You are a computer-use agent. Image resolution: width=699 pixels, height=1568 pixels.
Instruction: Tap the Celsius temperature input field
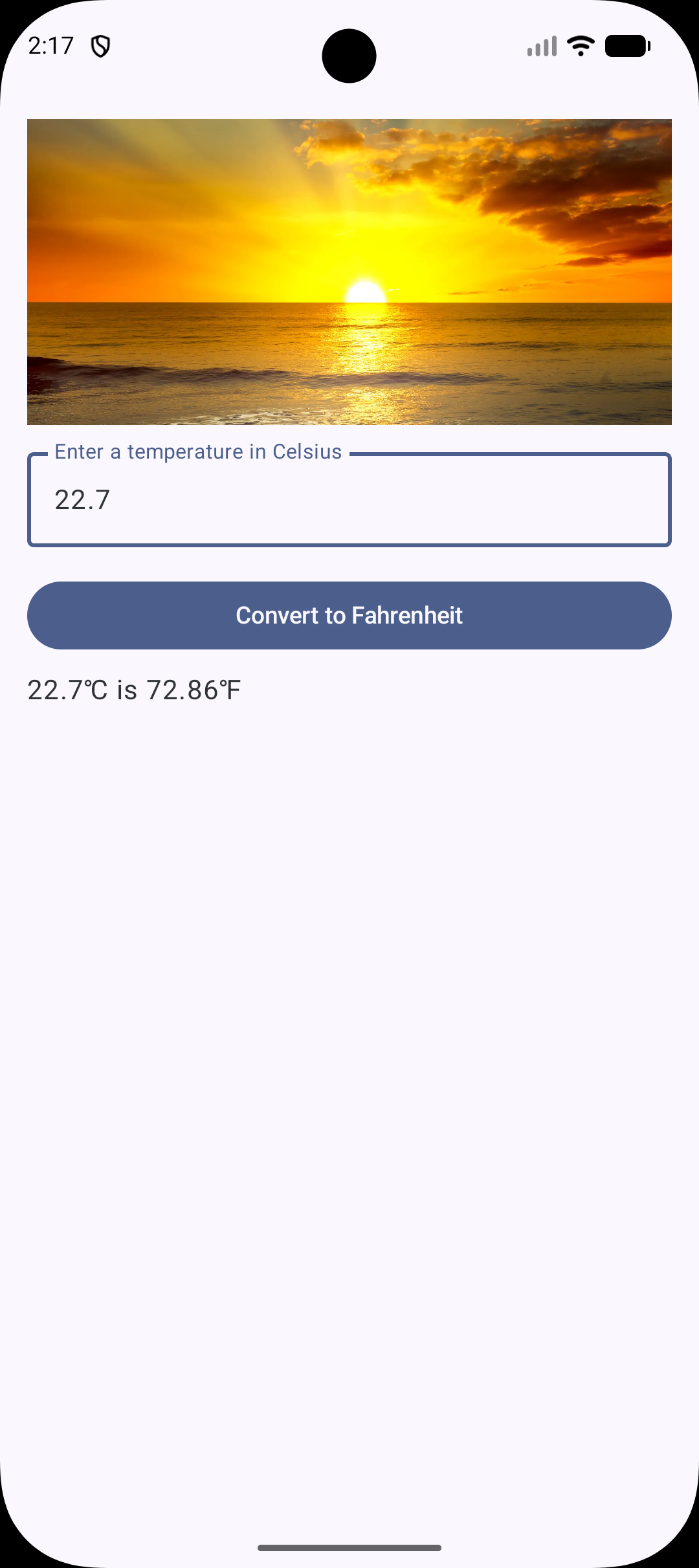[x=349, y=500]
